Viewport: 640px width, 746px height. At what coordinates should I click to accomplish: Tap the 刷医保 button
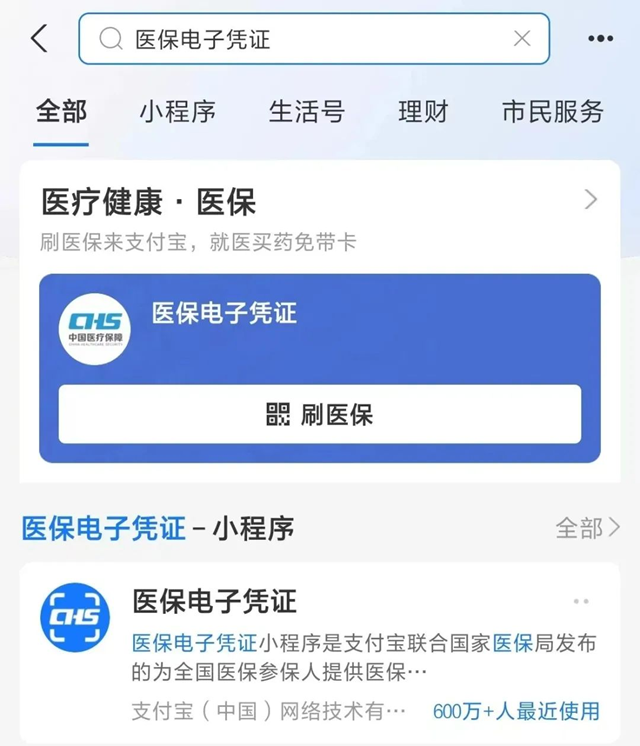(319, 414)
